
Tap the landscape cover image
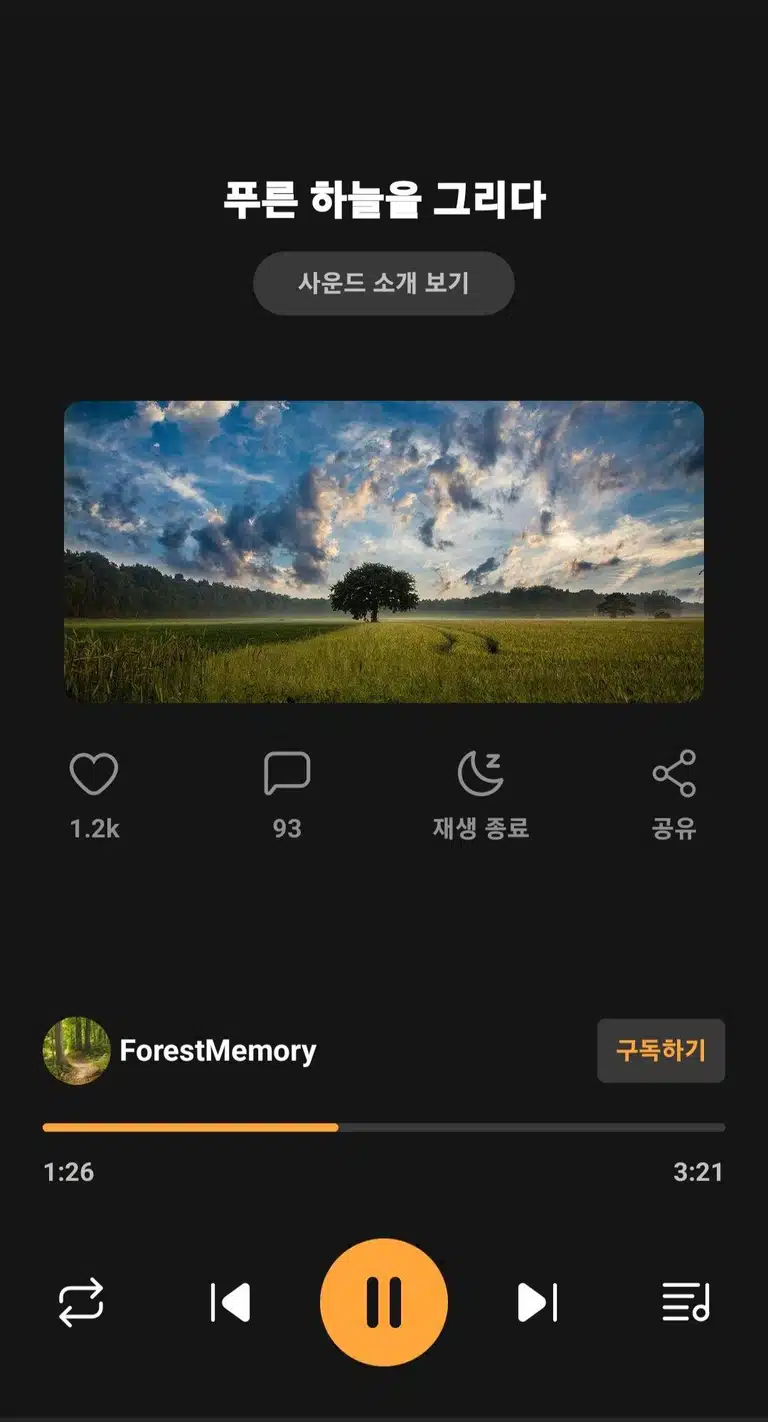coord(384,552)
